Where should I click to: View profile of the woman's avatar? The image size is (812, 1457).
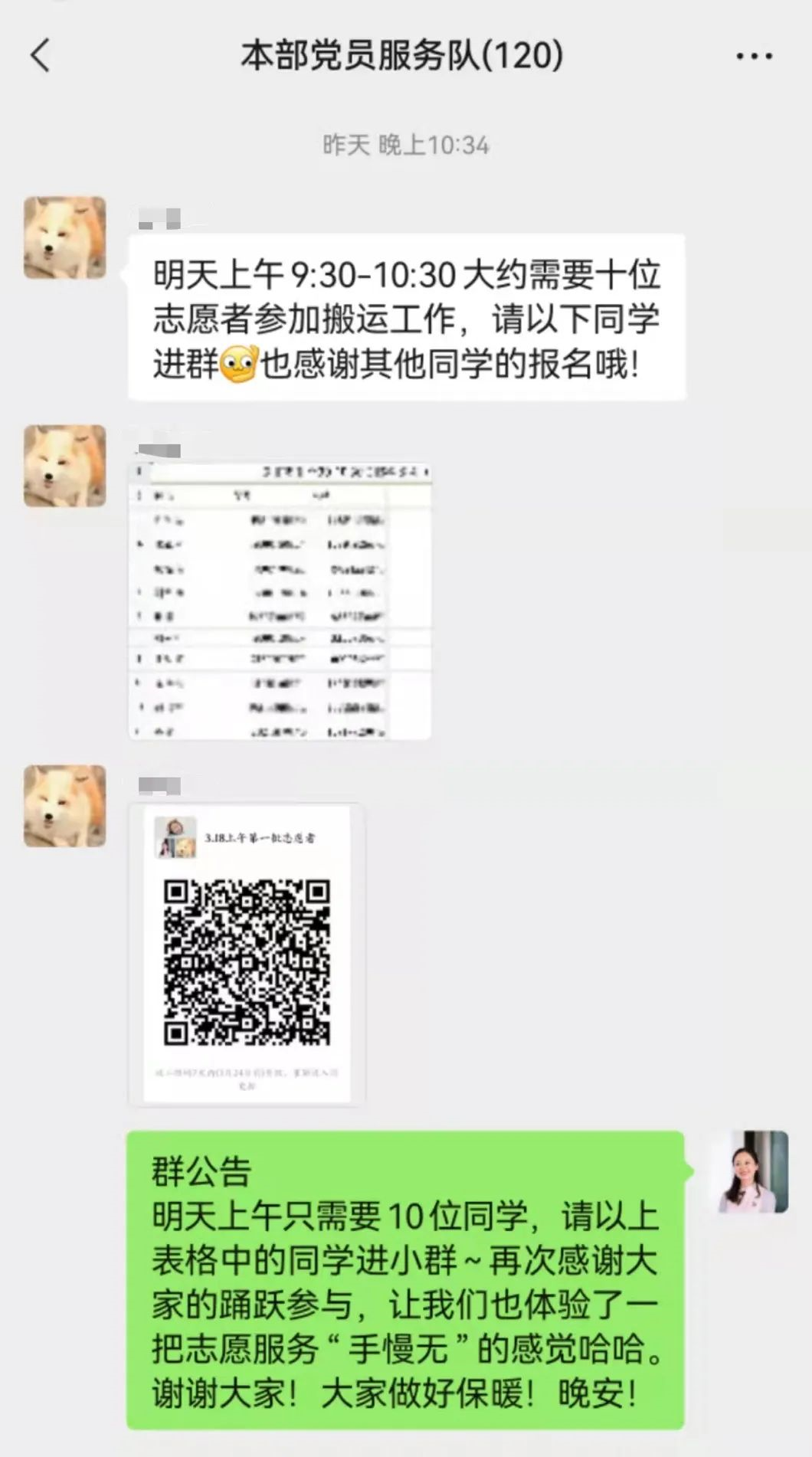coord(754,1172)
